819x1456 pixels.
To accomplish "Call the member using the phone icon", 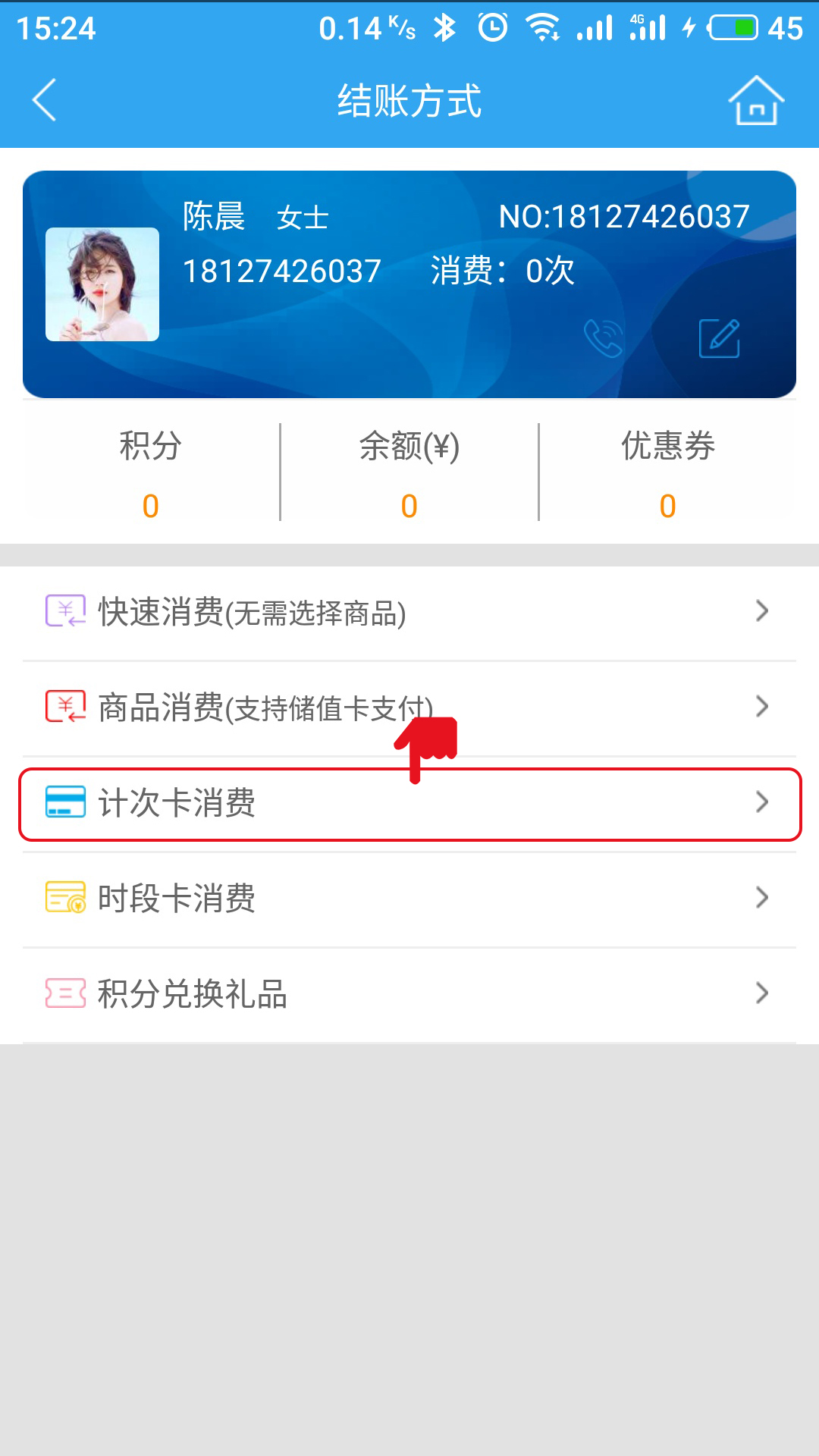I will (x=604, y=338).
